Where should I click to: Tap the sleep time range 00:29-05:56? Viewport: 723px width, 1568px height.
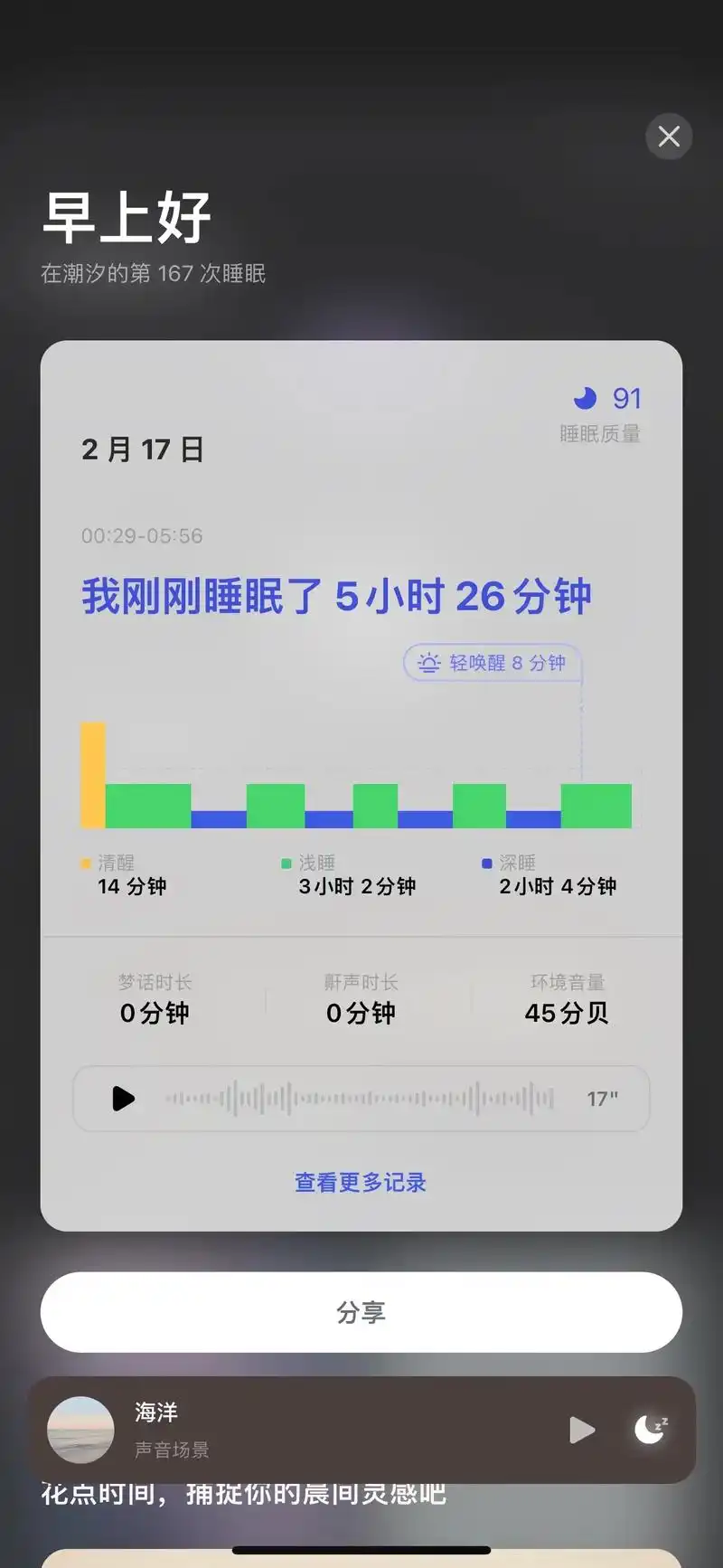141,535
